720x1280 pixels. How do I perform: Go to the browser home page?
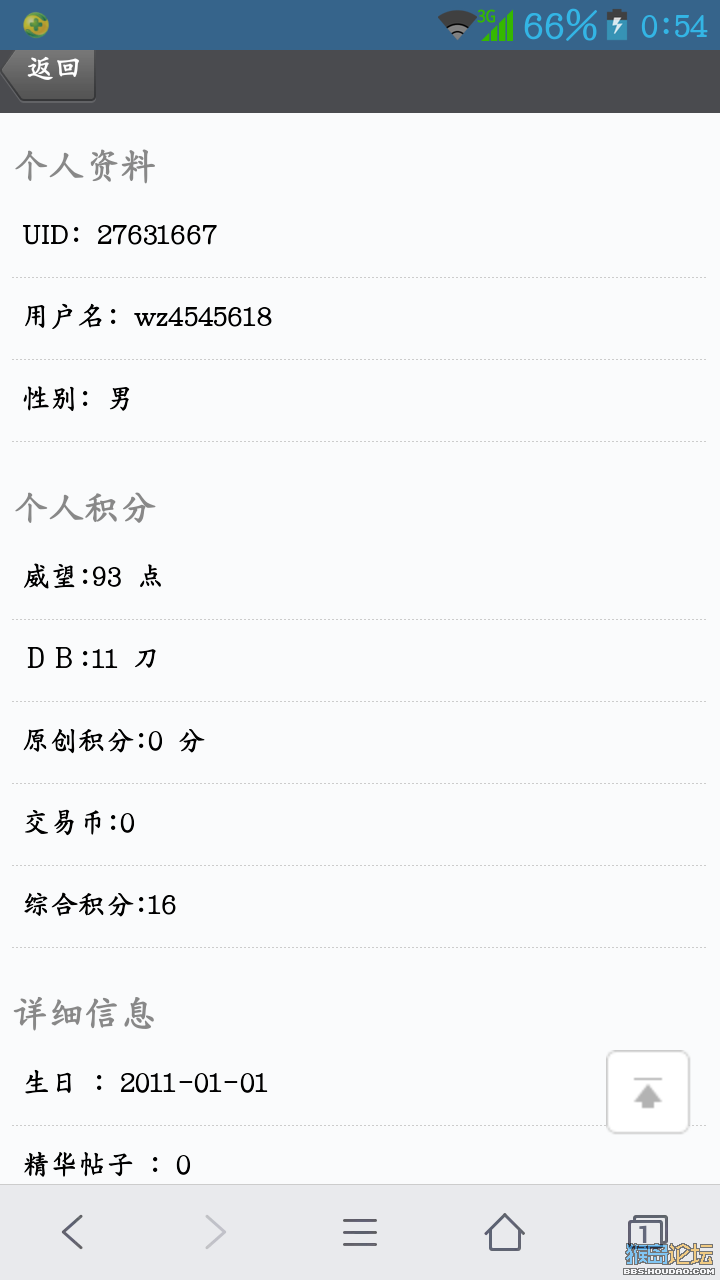coord(504,1232)
